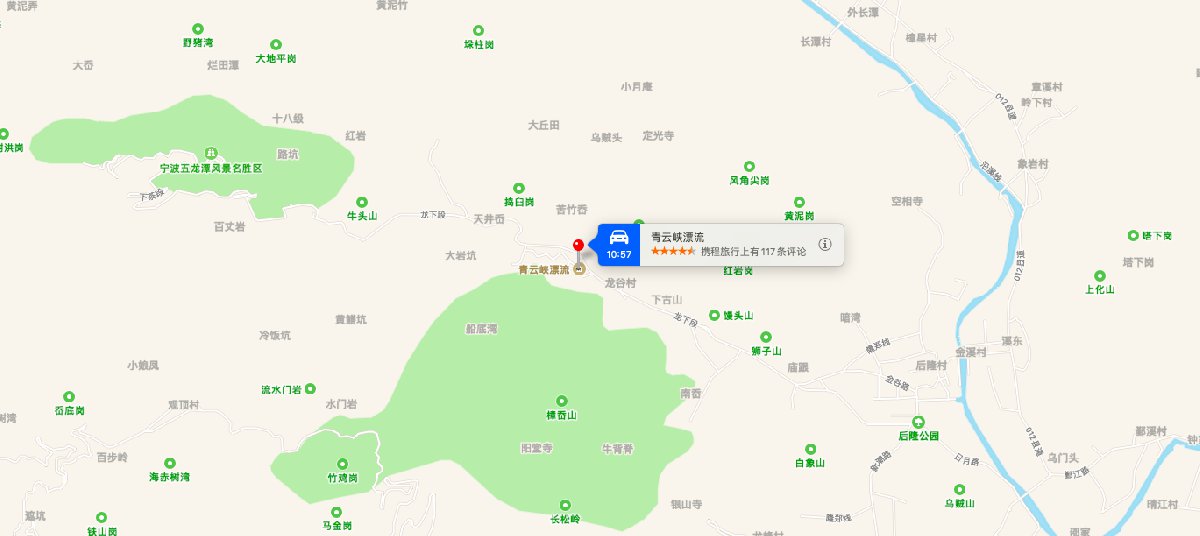Select the 牛头山 mountain marker
Screen dimensions: 1200x536
pos(362,201)
